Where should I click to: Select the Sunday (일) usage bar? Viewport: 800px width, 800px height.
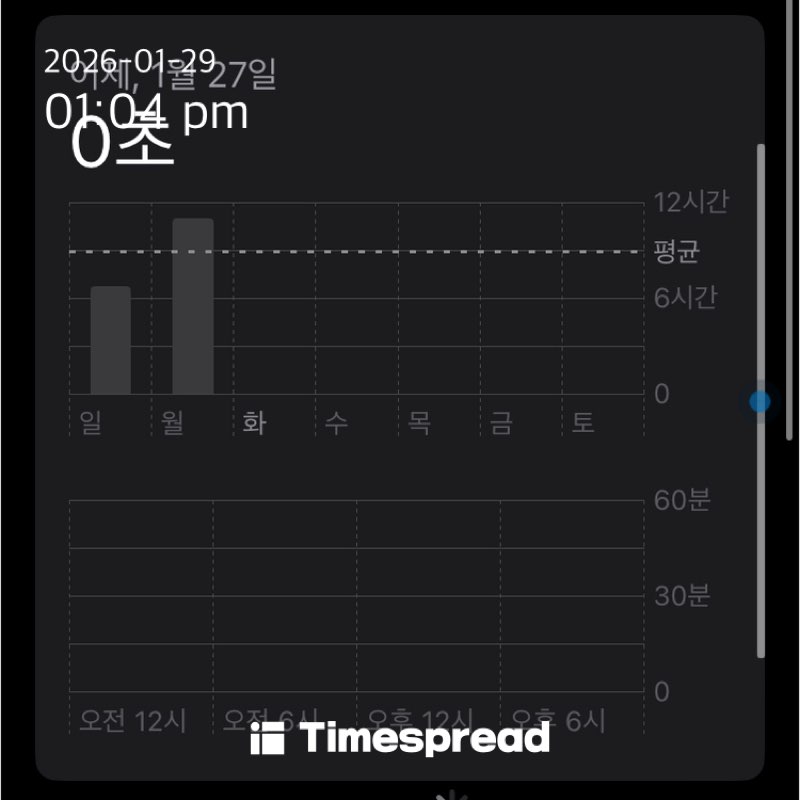click(x=111, y=340)
